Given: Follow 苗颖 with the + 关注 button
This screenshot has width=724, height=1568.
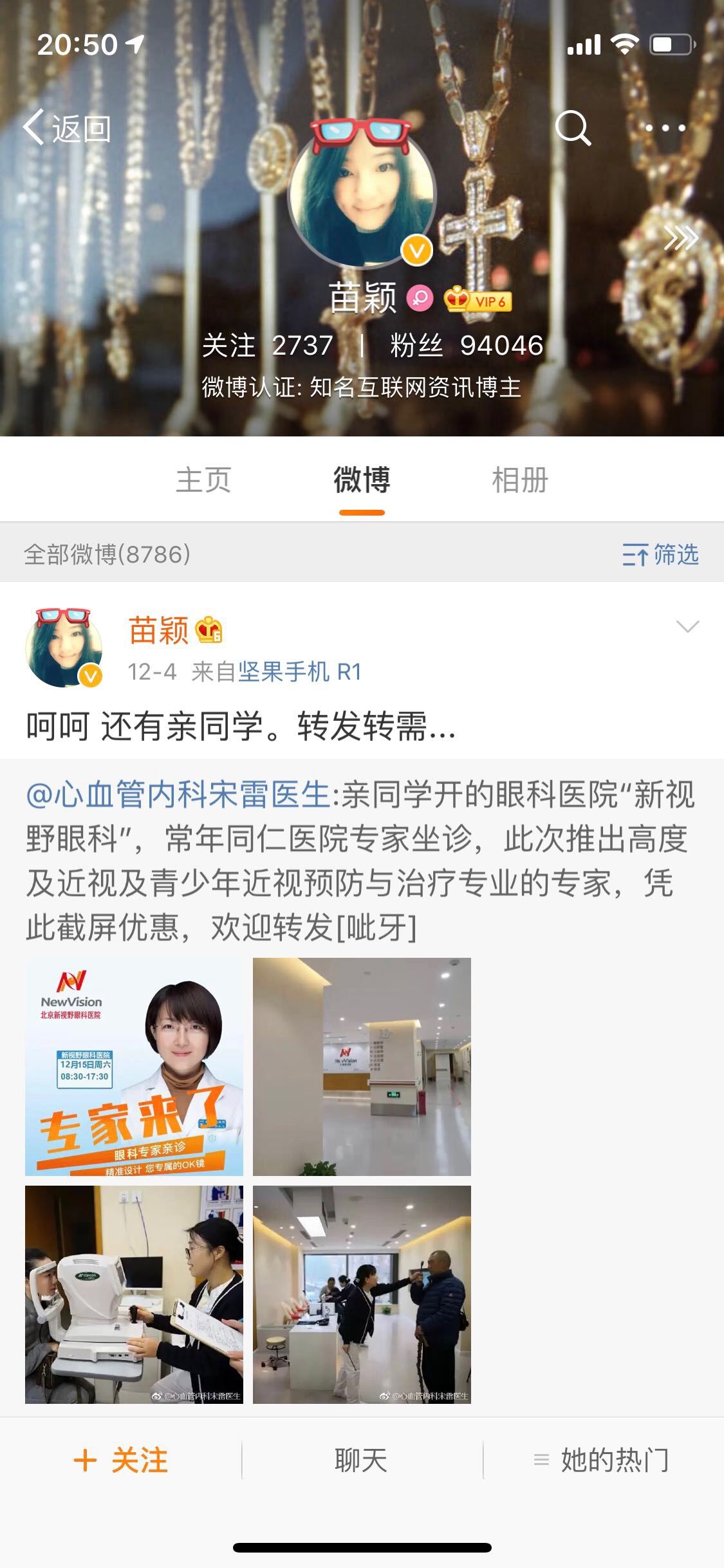Looking at the screenshot, I should (121, 1460).
